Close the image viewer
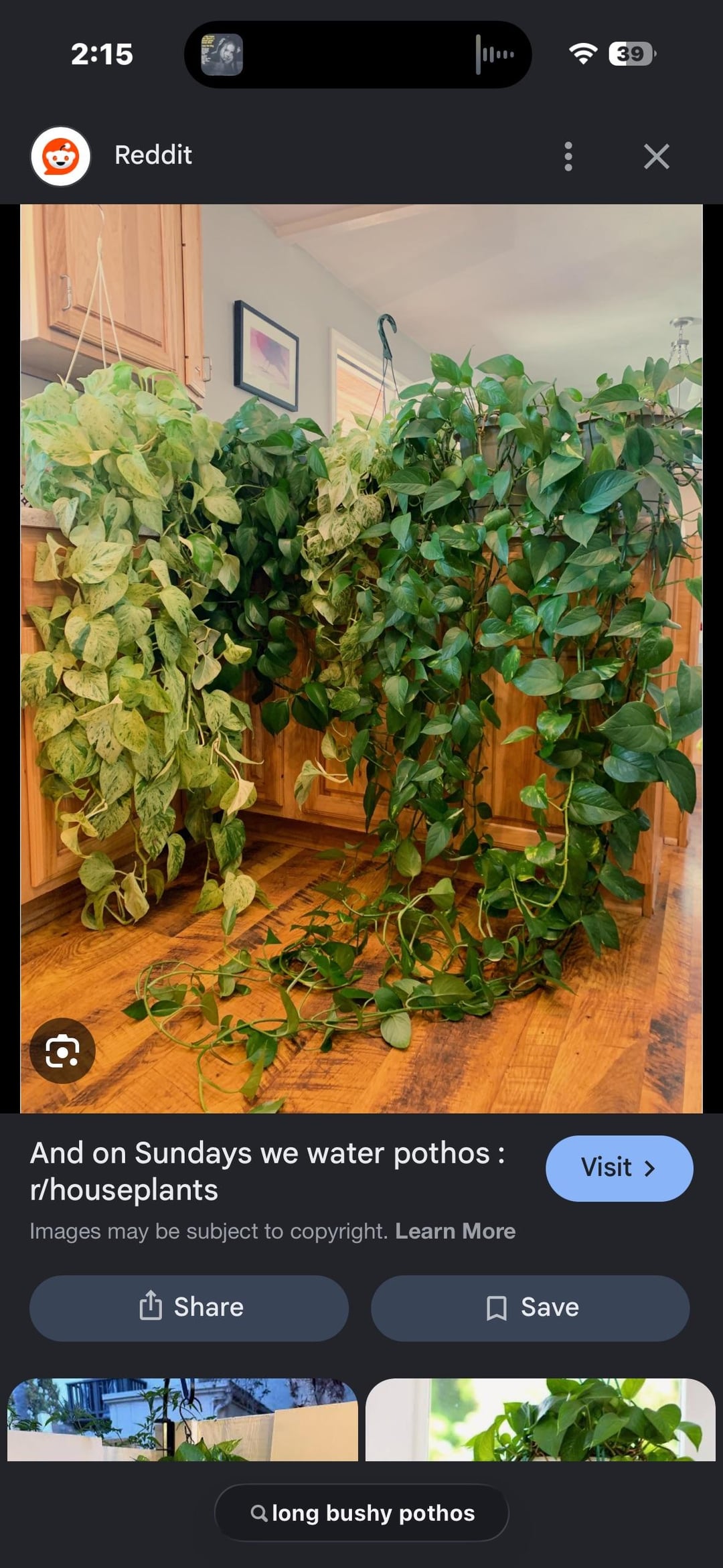This screenshot has height=1568, width=723. pos(656,157)
